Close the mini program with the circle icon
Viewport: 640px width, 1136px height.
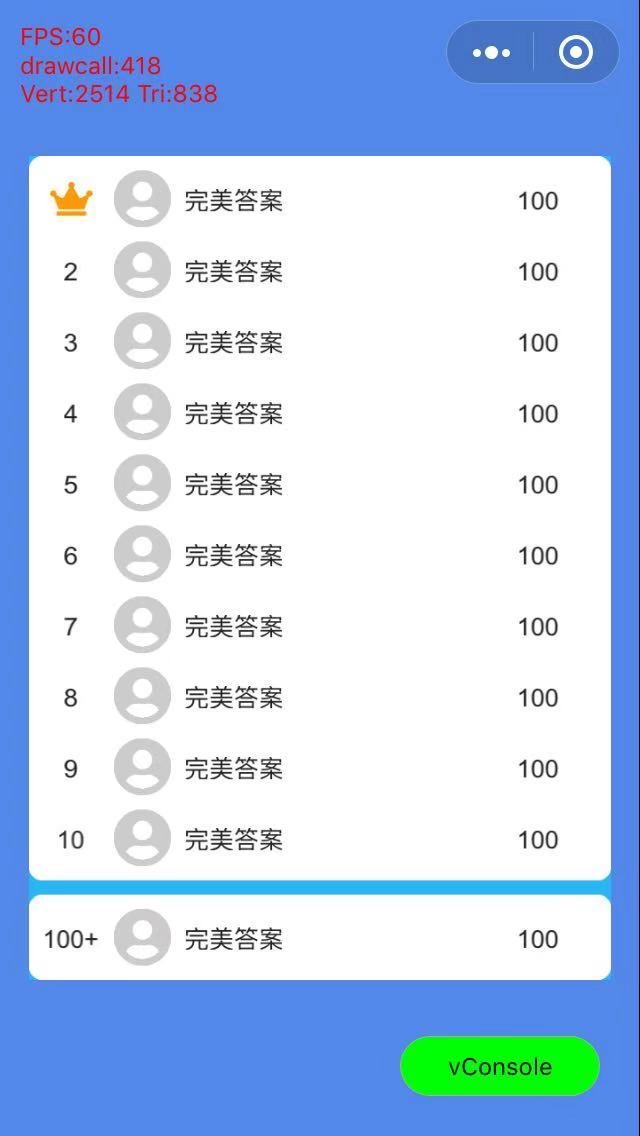tap(576, 52)
